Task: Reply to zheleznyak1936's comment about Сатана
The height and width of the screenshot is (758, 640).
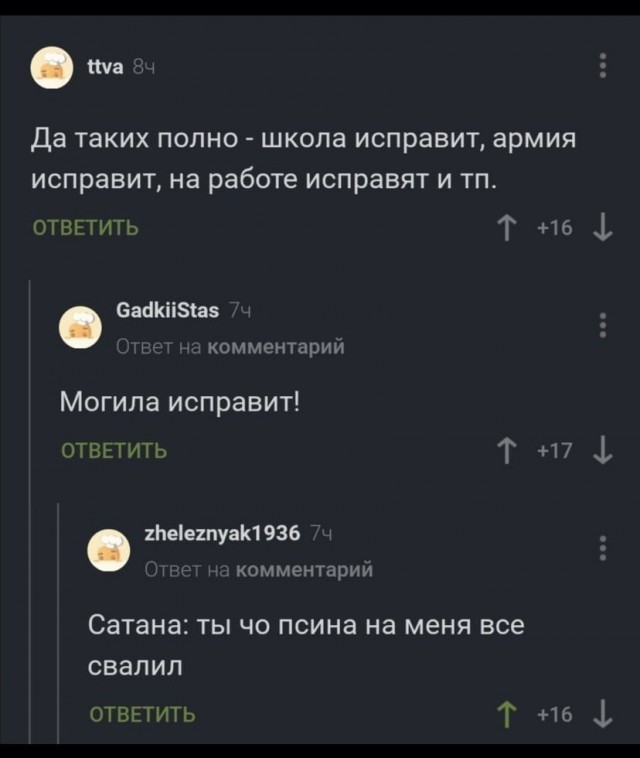Action: 142,714
